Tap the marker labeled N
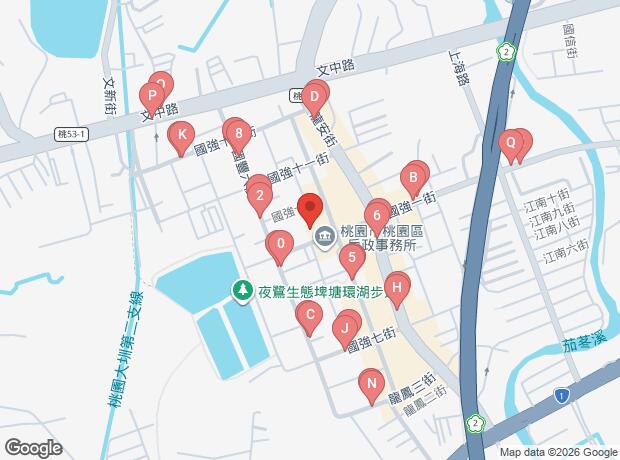Screen dimensions: 620x460 click(x=371, y=383)
